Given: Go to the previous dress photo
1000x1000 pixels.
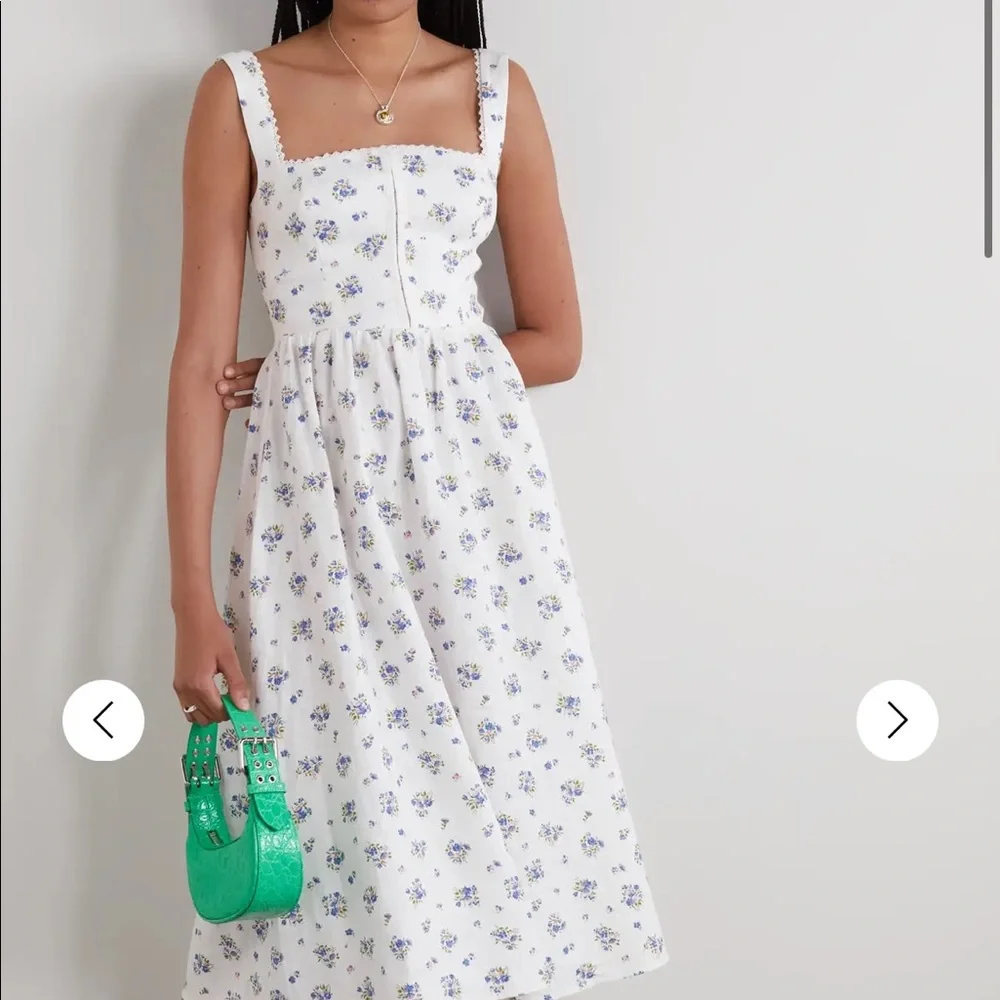Looking at the screenshot, I should coord(103,720).
